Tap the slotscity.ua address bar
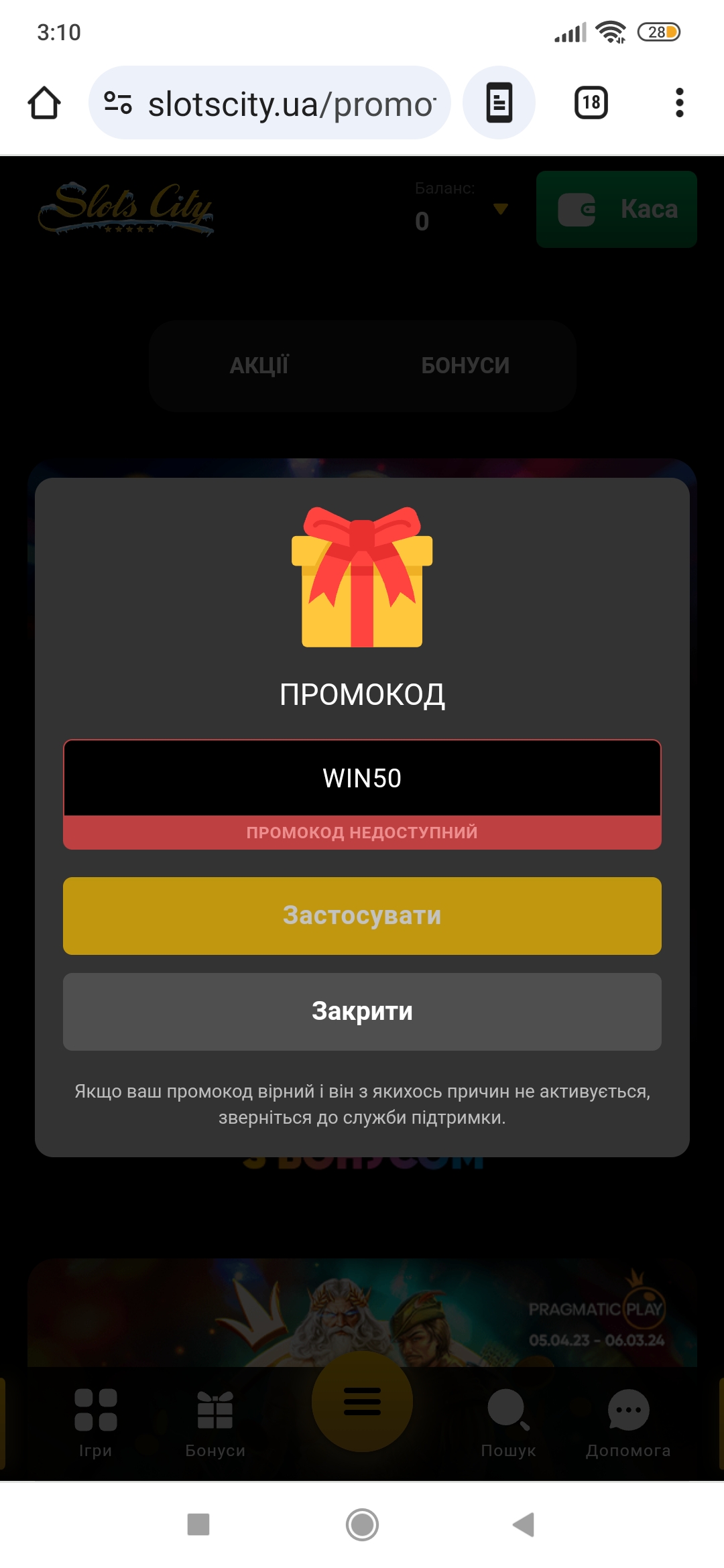 [x=269, y=103]
